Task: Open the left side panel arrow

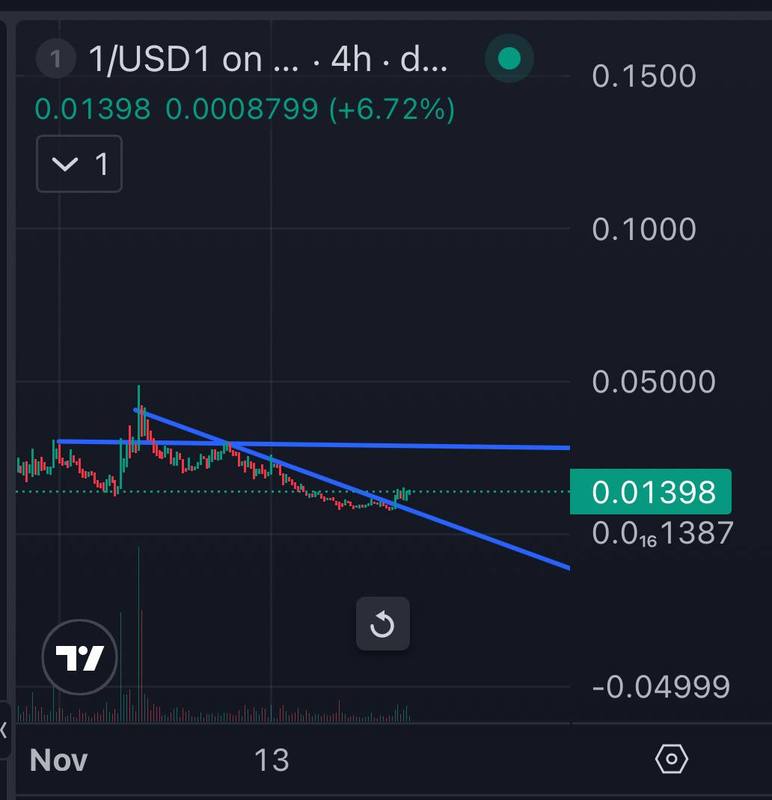Action: click(4, 731)
